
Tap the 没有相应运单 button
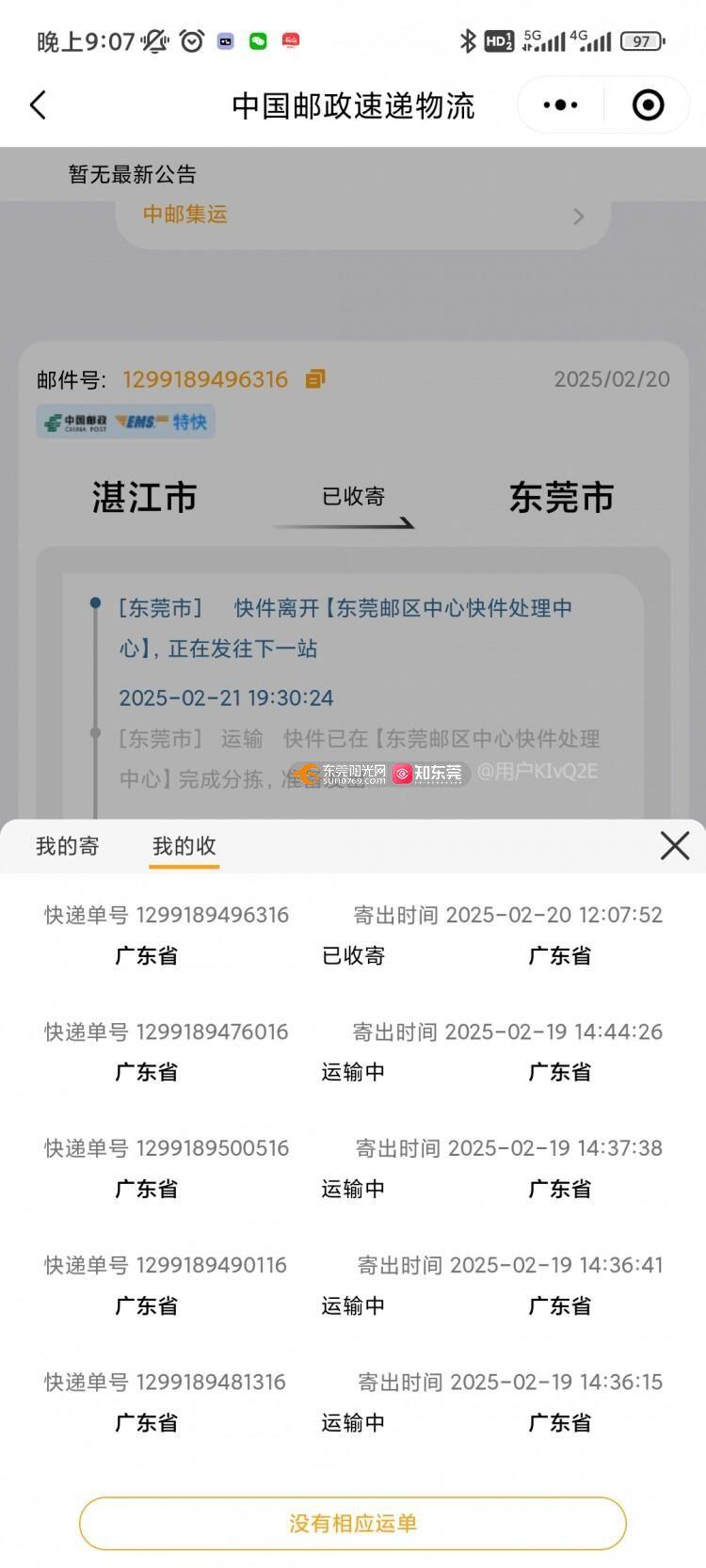point(353,1523)
